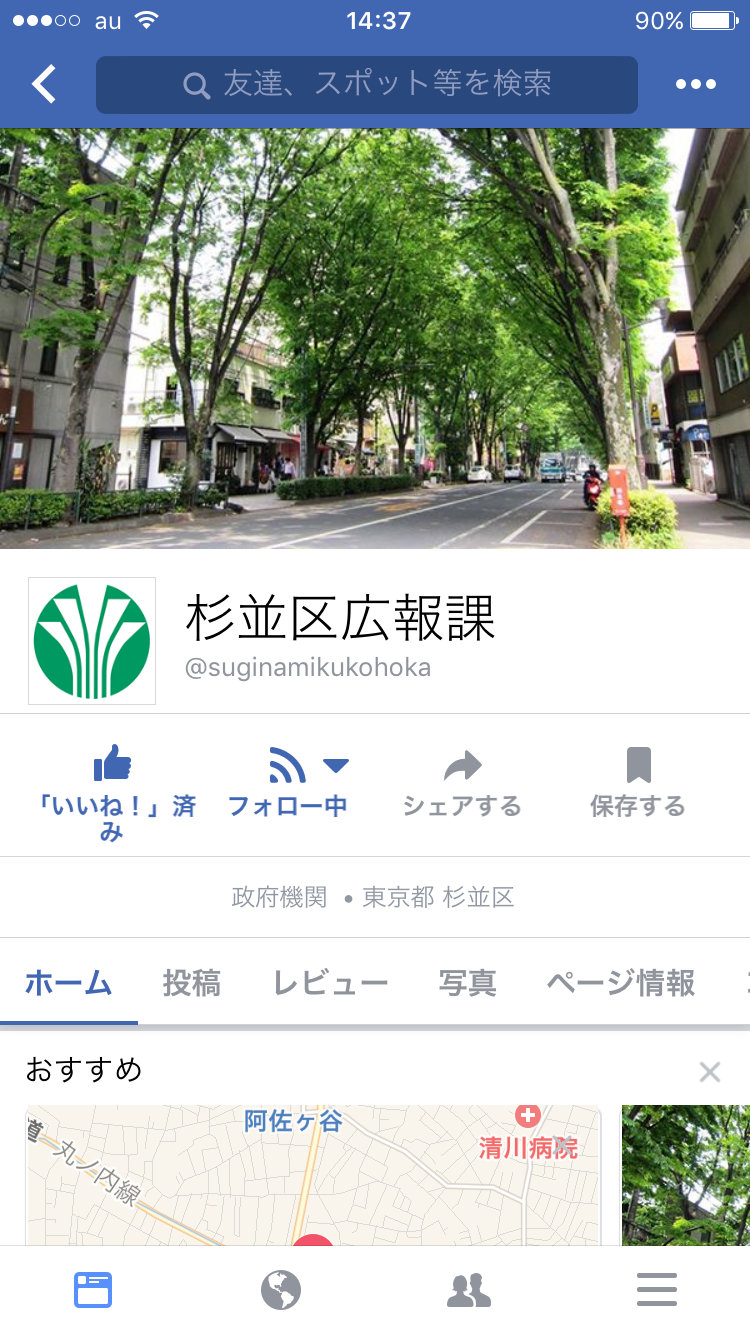750x1334 pixels.
Task: Select the ホーム tab
Action: click(x=68, y=983)
